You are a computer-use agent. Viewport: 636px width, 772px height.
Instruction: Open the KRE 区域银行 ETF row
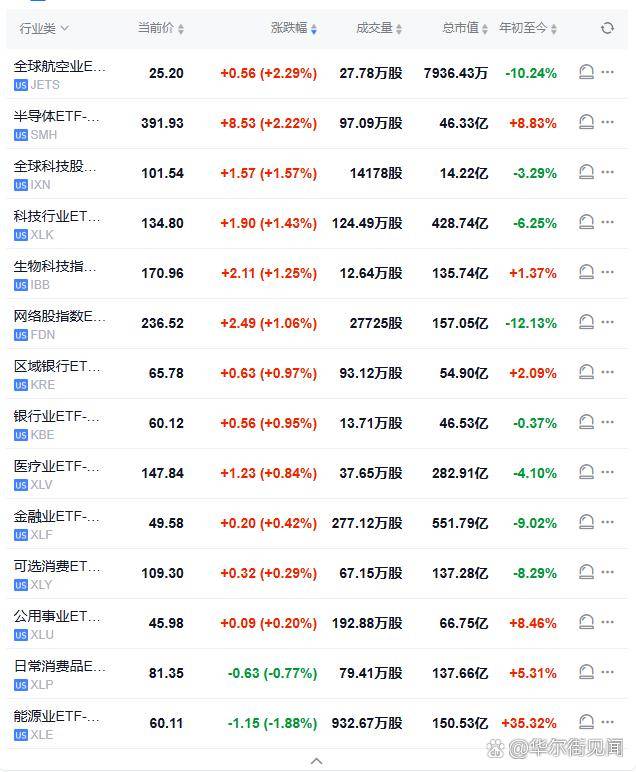pyautogui.click(x=58, y=374)
